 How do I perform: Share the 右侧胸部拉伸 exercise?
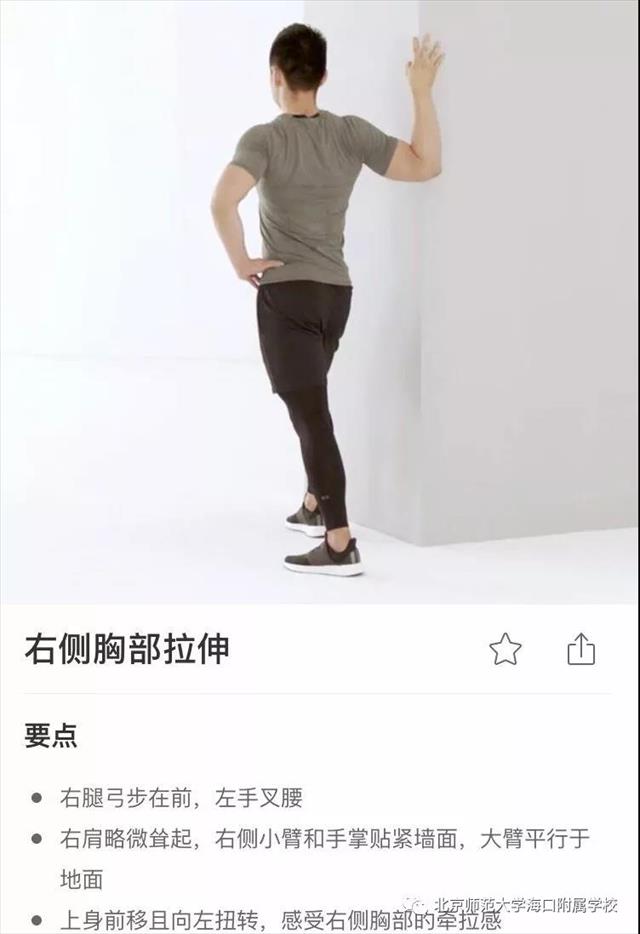coord(581,650)
